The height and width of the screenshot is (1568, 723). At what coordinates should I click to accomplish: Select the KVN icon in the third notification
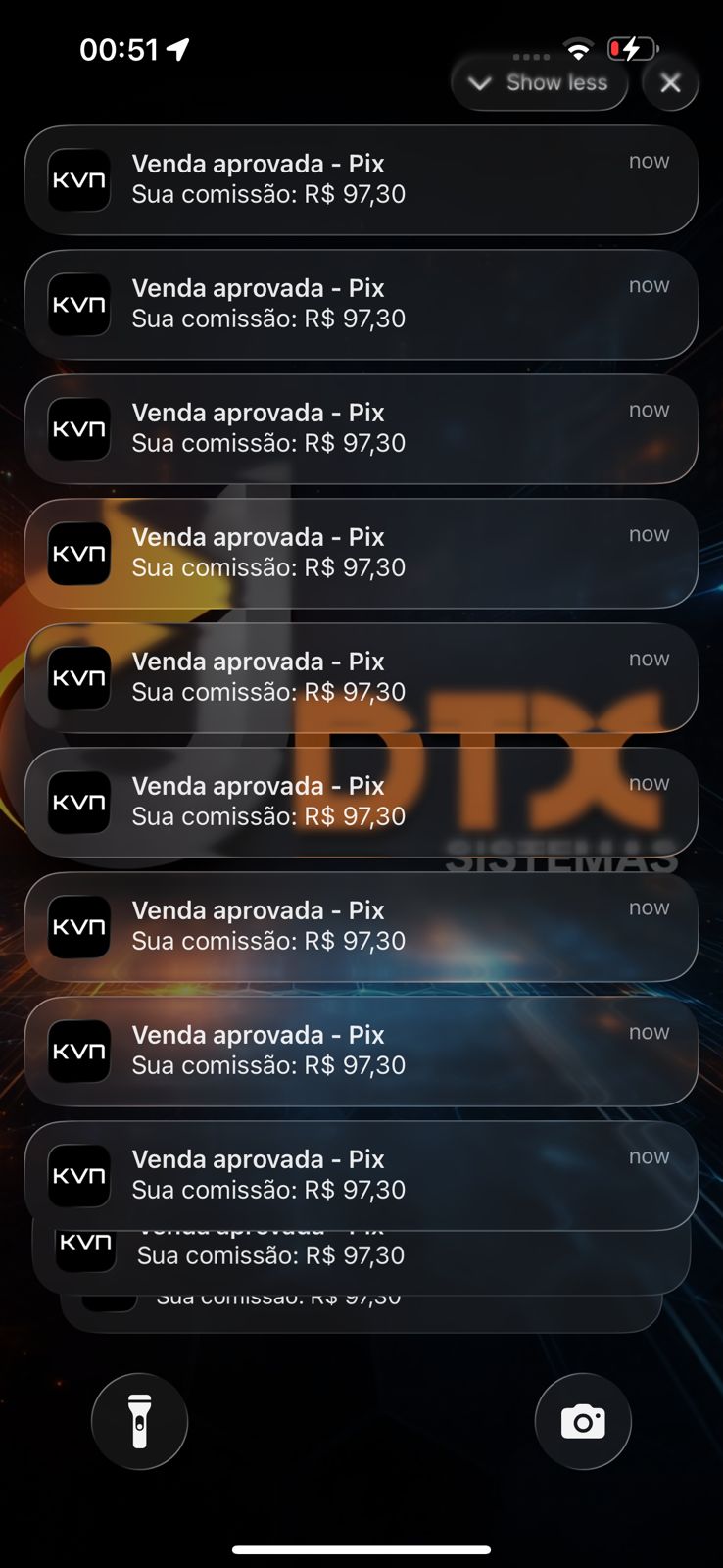pyautogui.click(x=79, y=428)
